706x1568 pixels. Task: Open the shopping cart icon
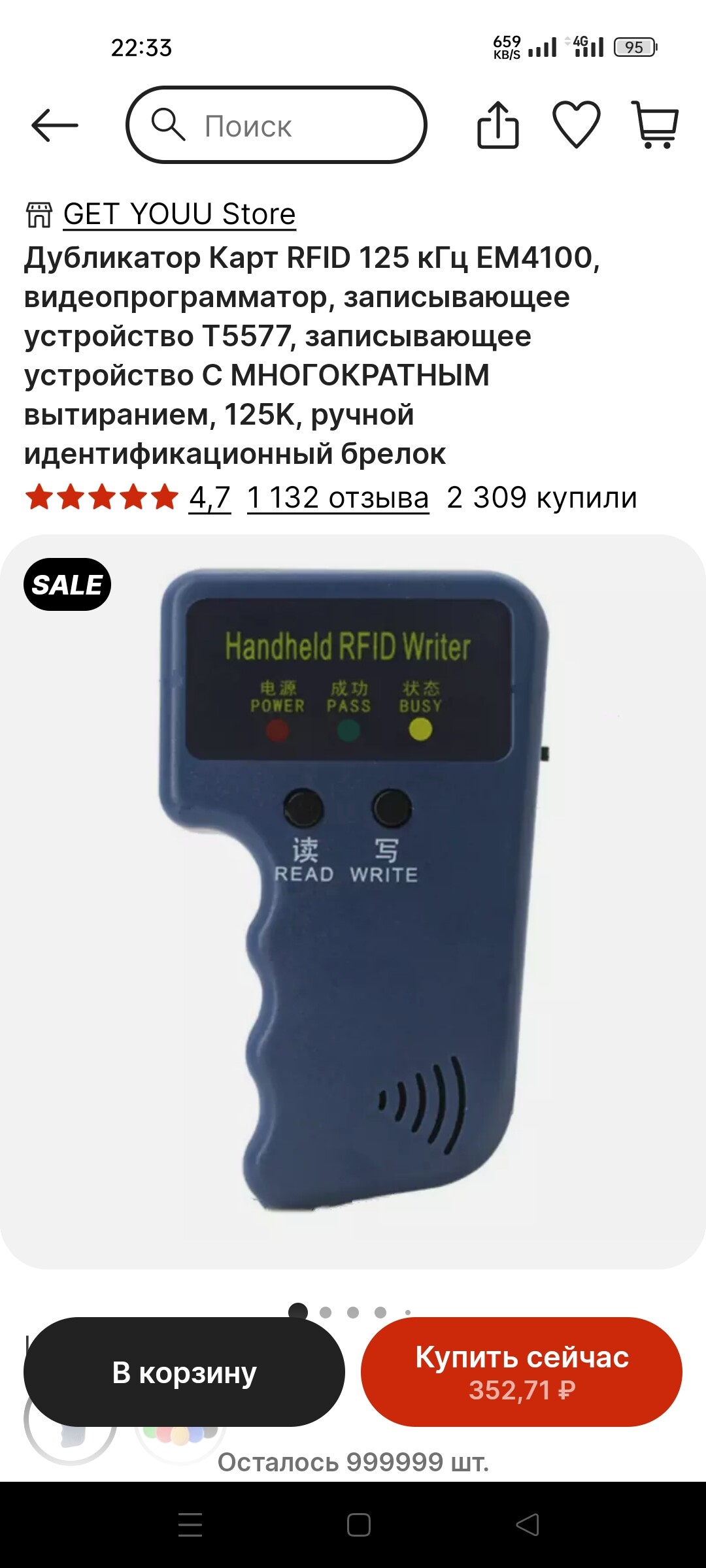656,125
